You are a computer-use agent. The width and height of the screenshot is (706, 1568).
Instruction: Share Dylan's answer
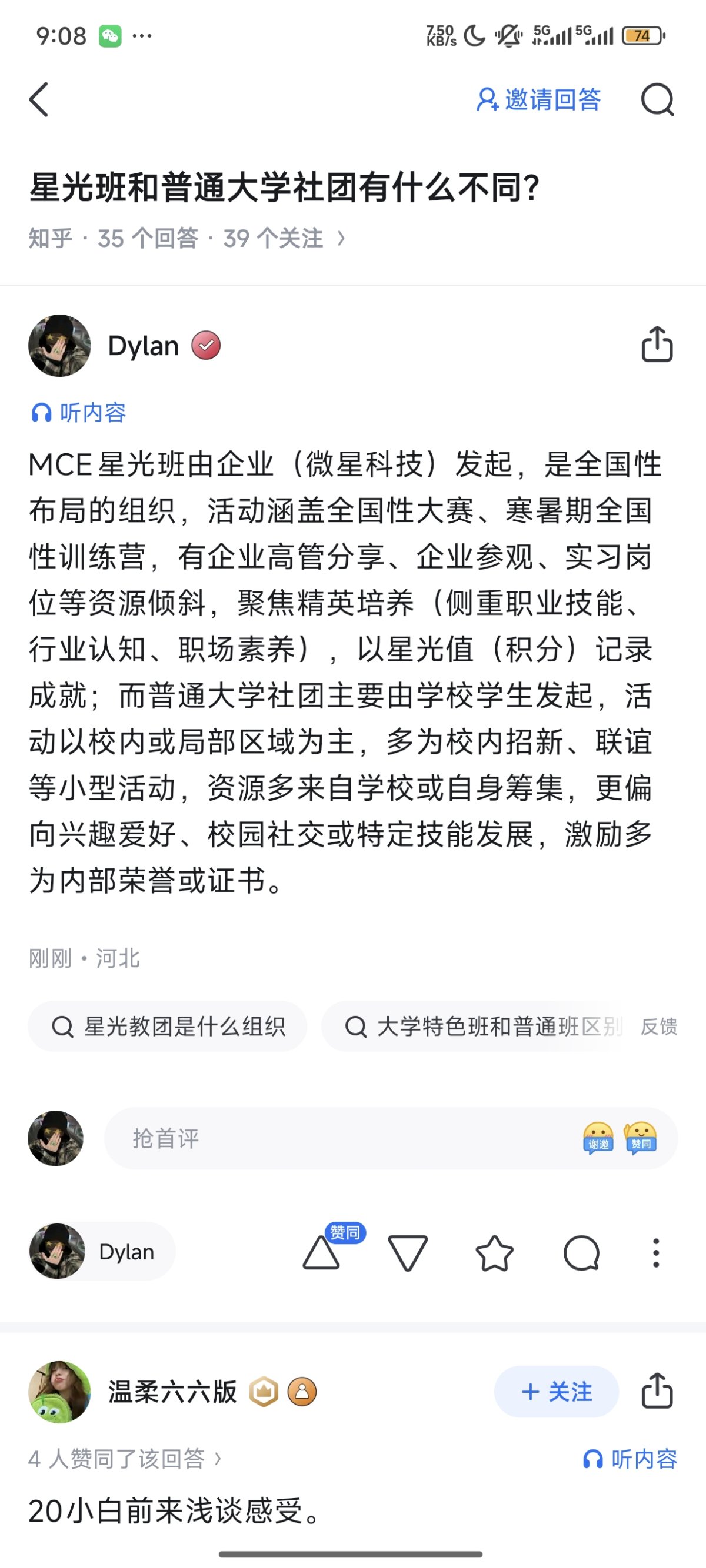(x=657, y=345)
